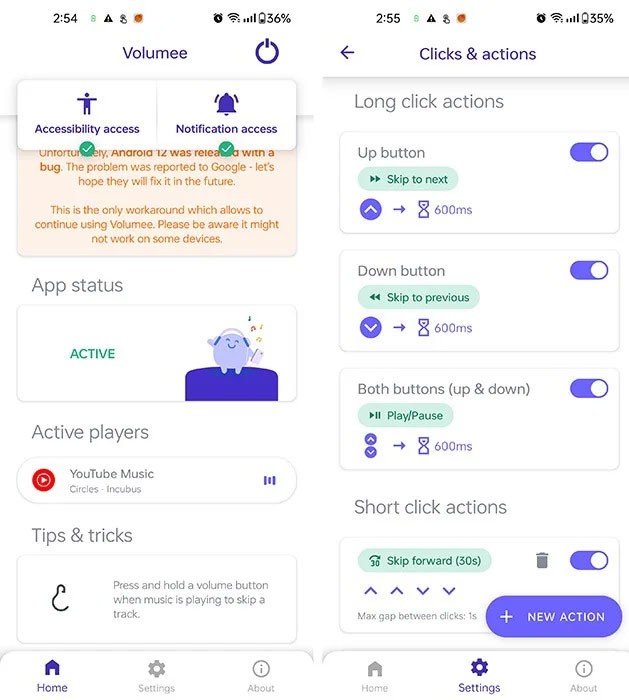Open the Notification access card
The image size is (629, 700).
(226, 114)
